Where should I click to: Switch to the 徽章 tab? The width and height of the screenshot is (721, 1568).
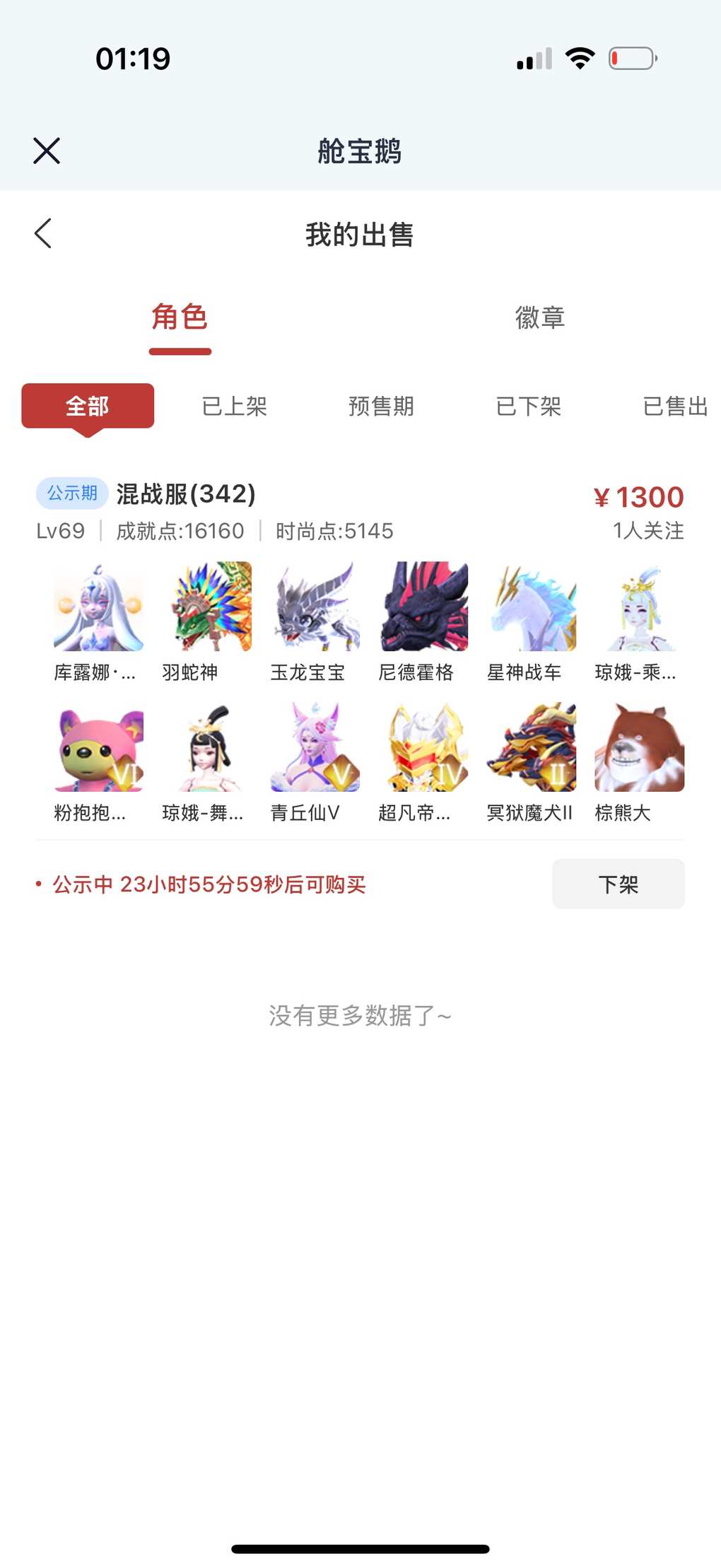tap(539, 317)
